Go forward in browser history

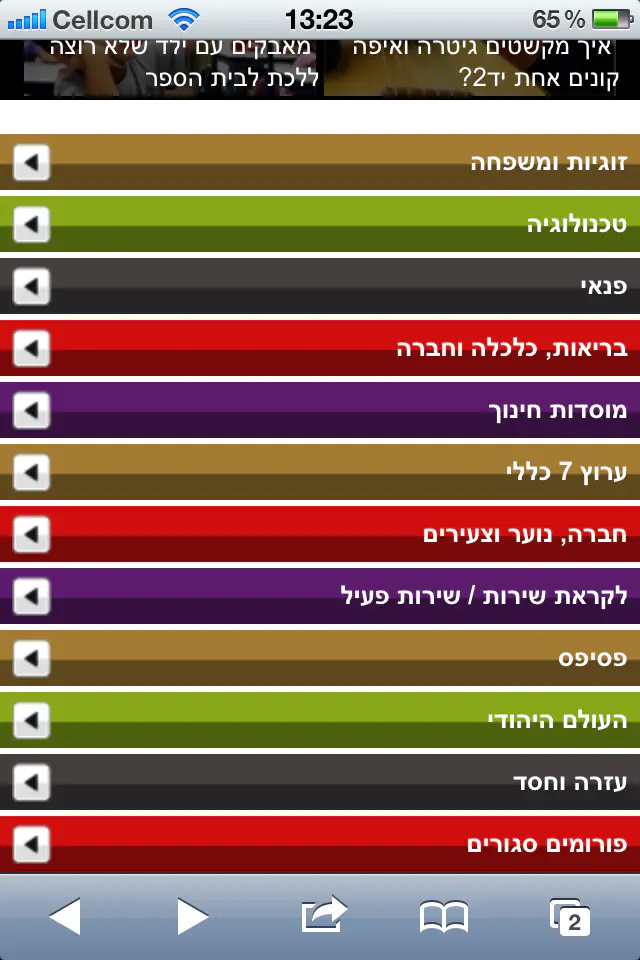point(192,916)
